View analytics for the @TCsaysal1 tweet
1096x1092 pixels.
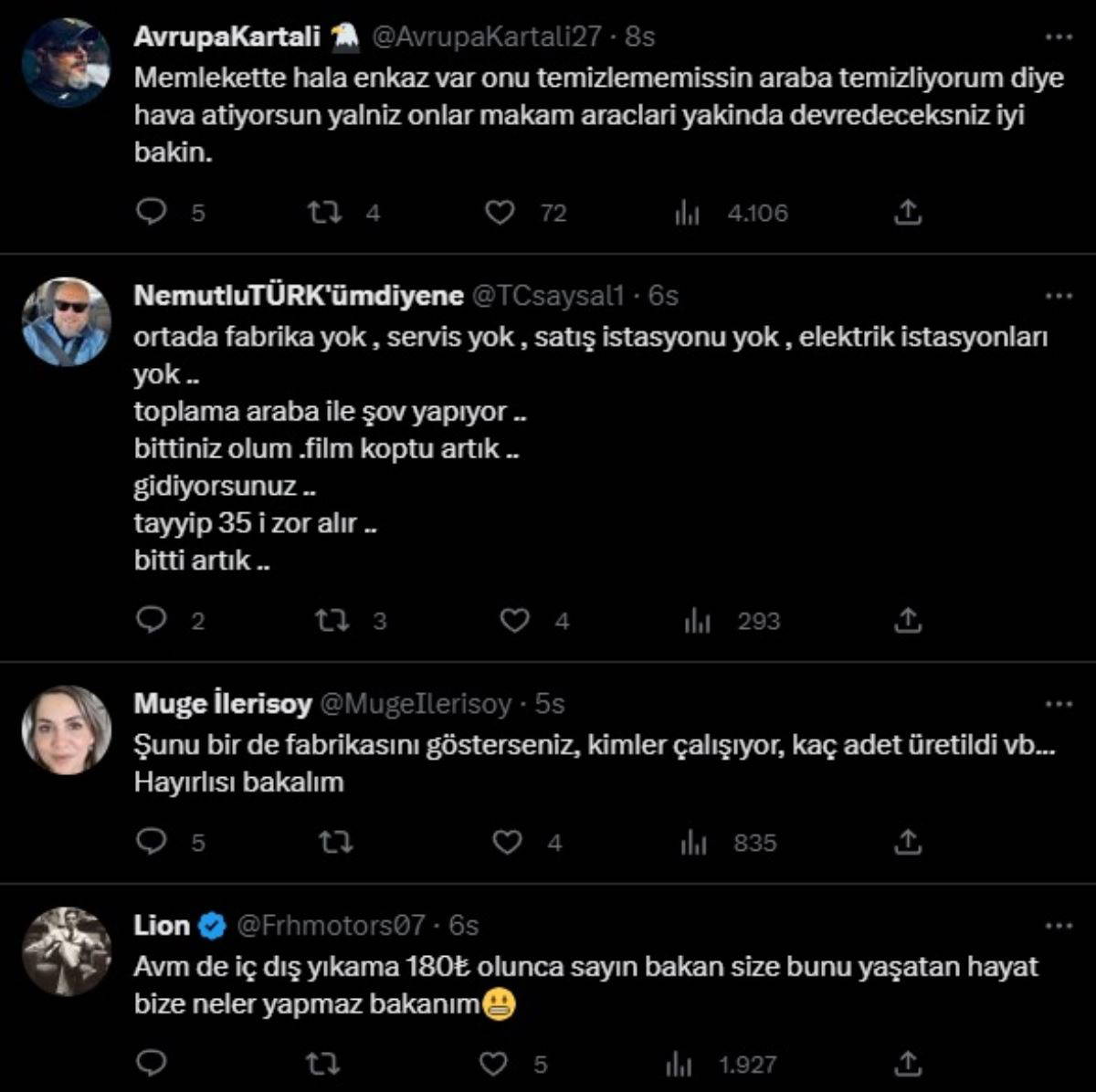(697, 621)
